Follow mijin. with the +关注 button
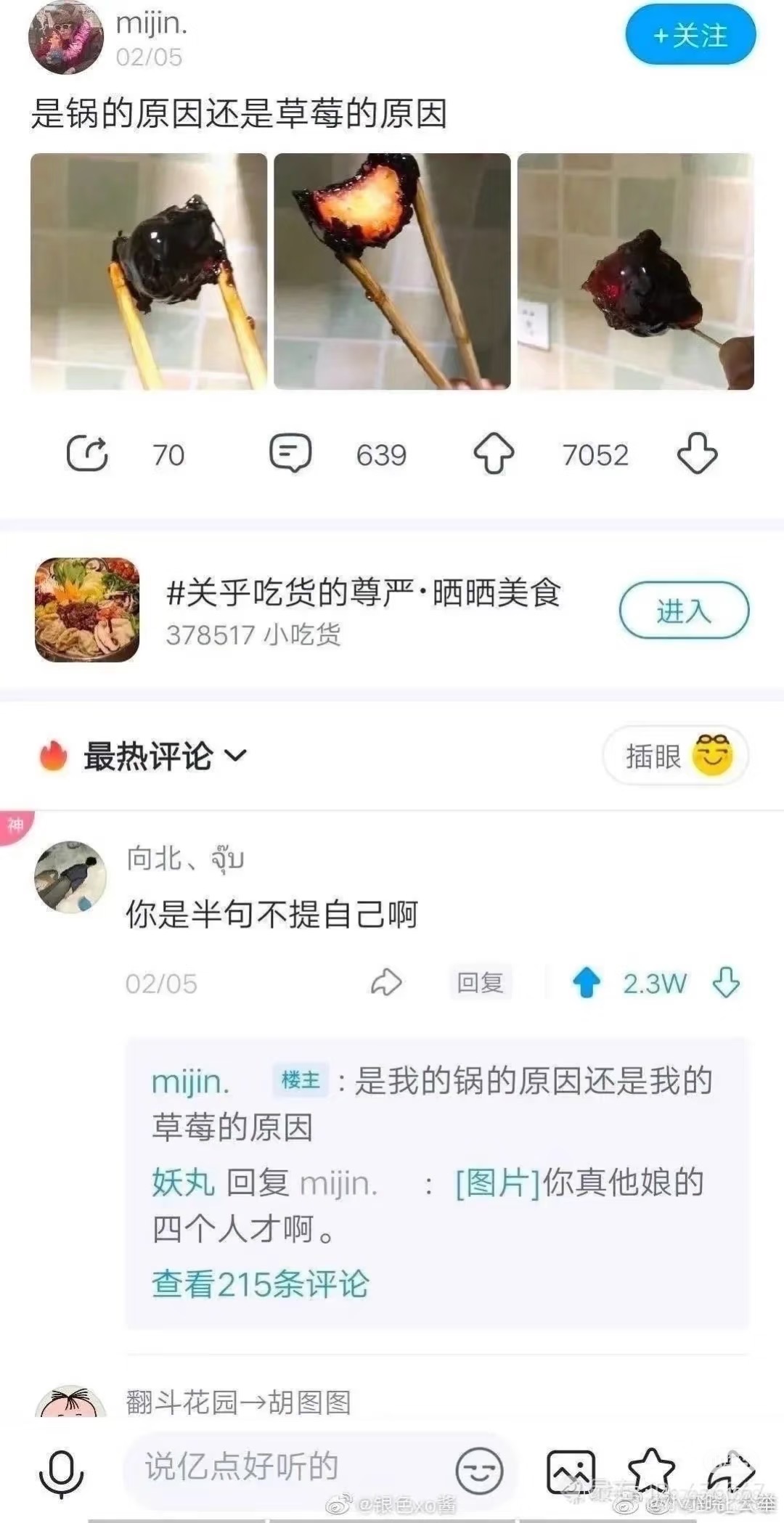This screenshot has height=1523, width=784. [x=690, y=35]
